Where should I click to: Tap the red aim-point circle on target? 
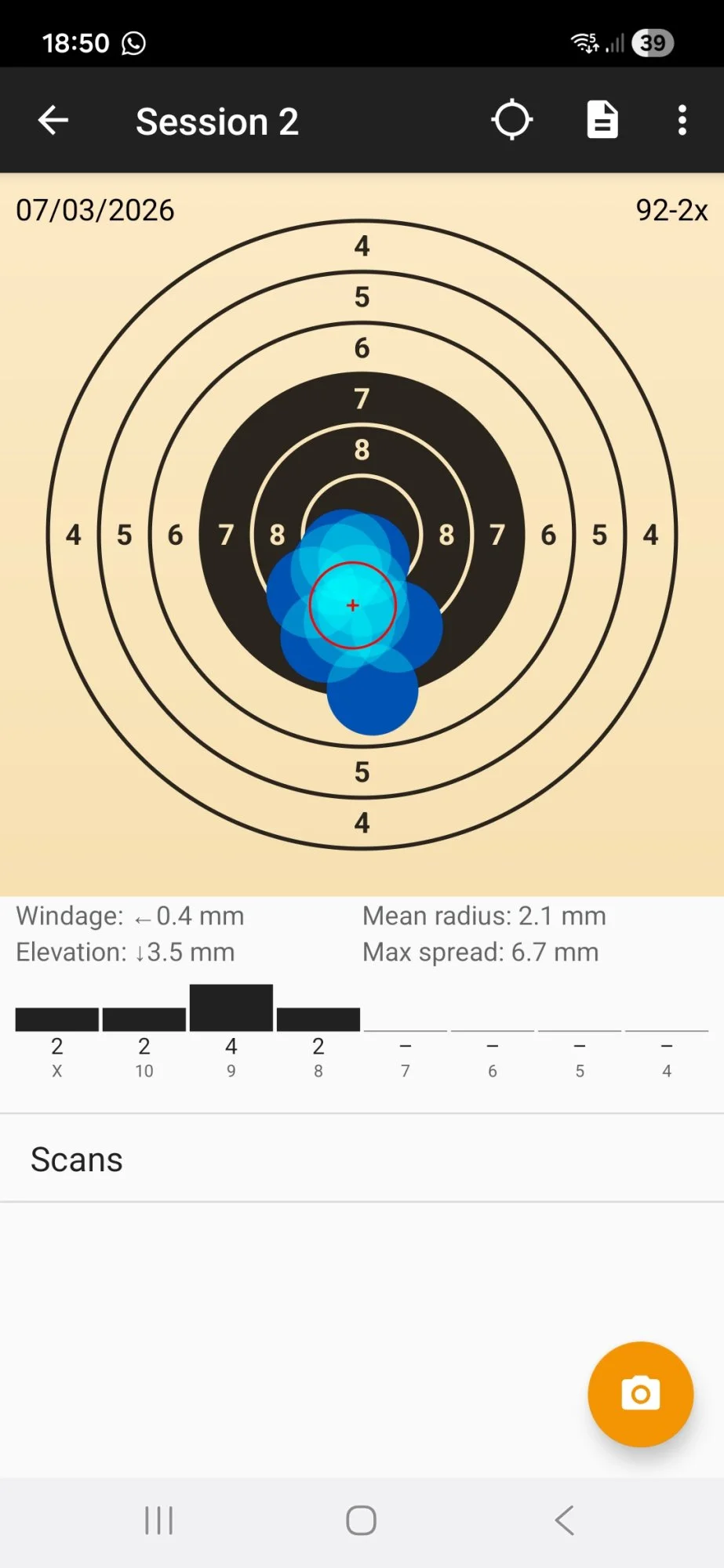(352, 605)
